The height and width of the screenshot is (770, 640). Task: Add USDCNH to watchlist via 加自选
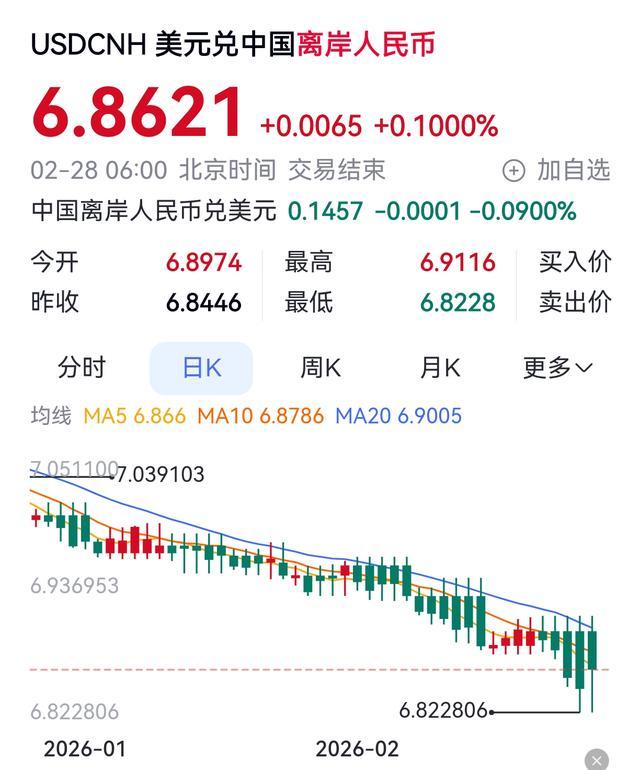[556, 170]
